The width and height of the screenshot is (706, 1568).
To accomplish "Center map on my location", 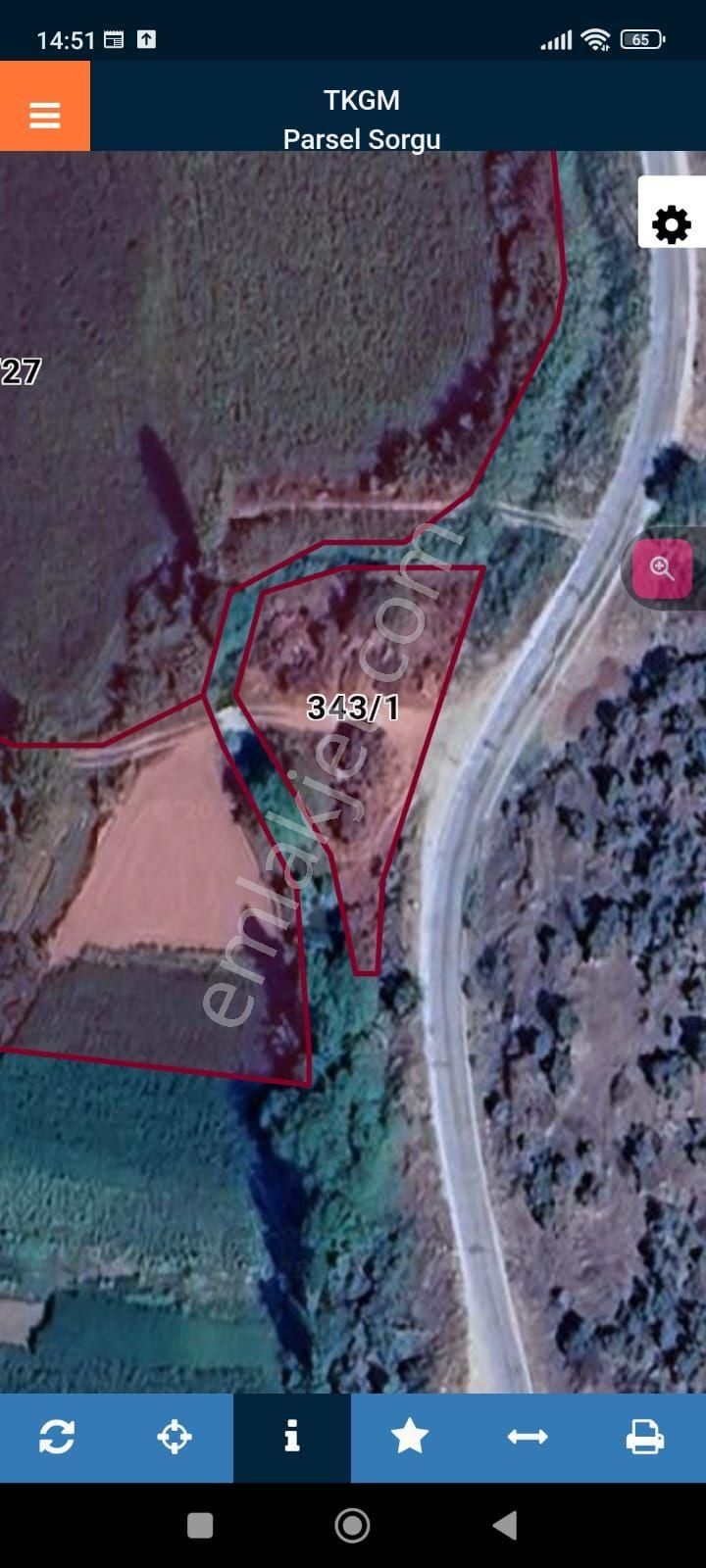I will point(175,1437).
